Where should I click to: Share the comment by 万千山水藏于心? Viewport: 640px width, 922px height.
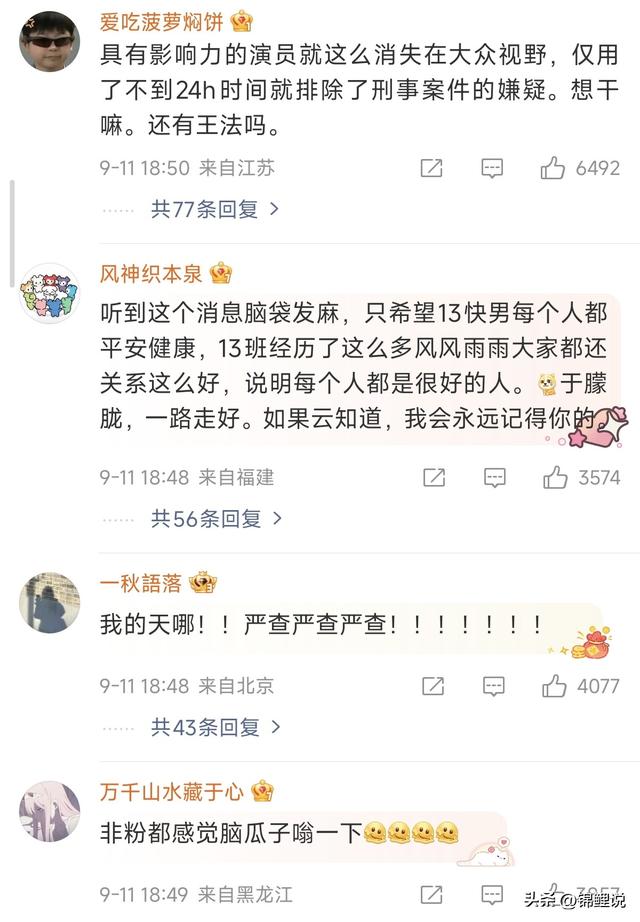click(x=433, y=893)
